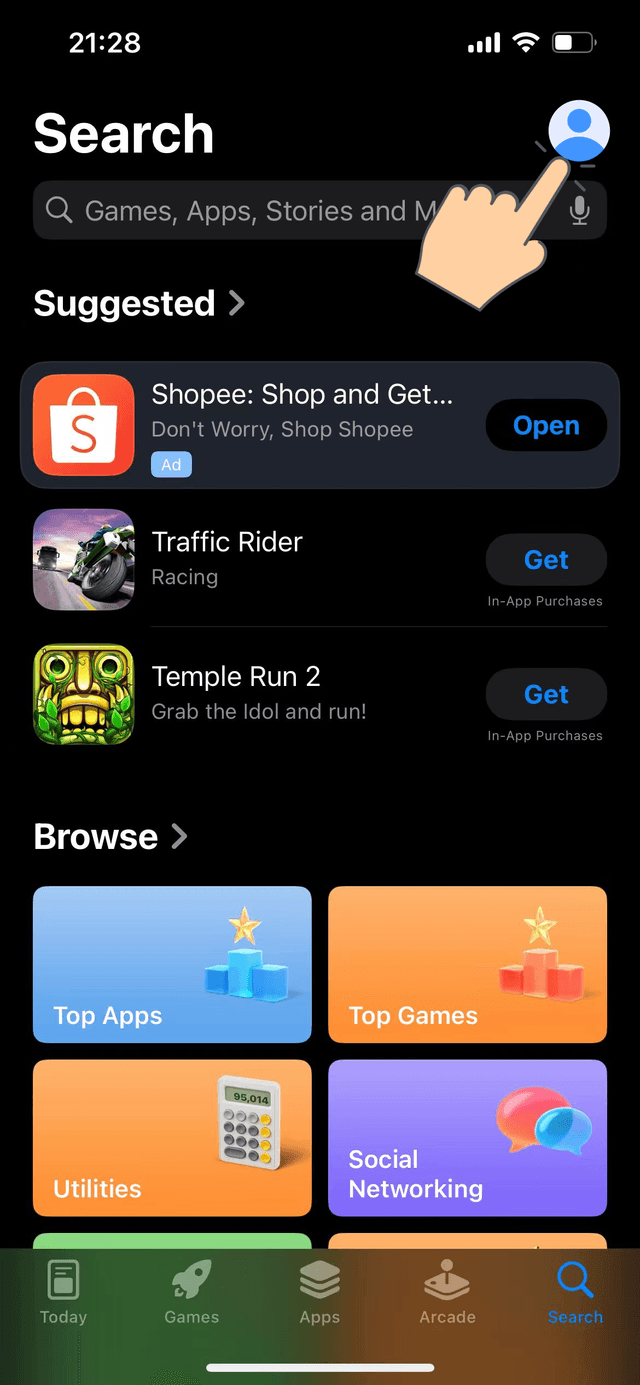Get Temple Run 2
This screenshot has width=640, height=1385.
546,695
